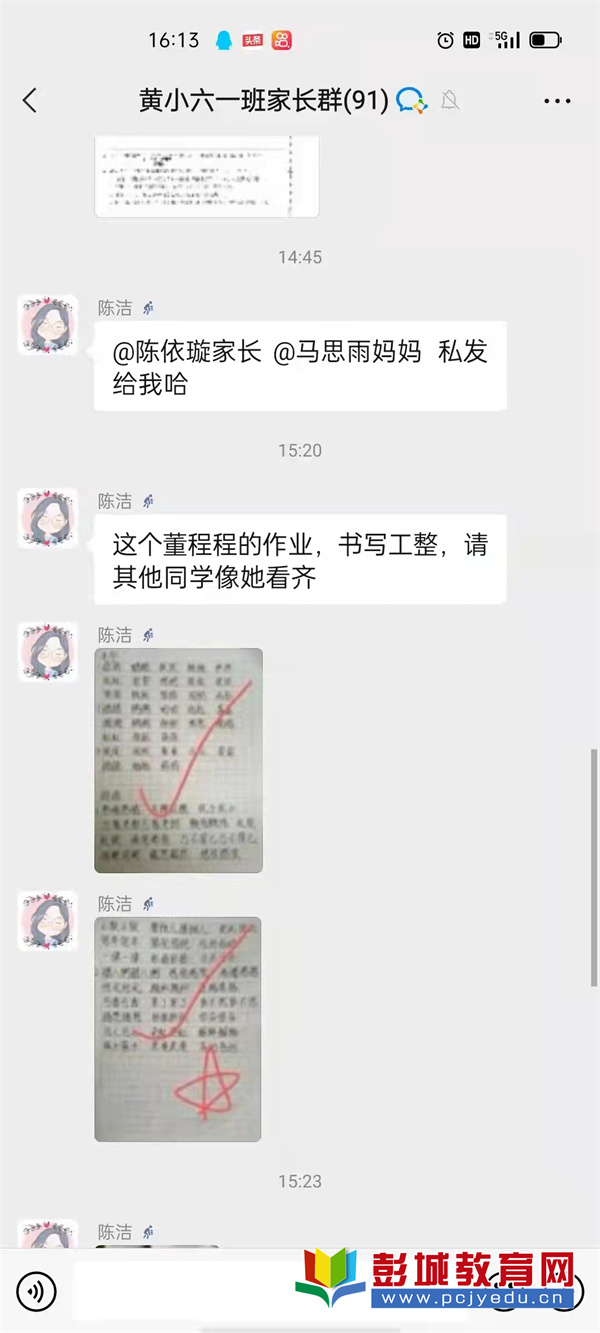
Task: Switch to voice message input
Action: point(36,1292)
